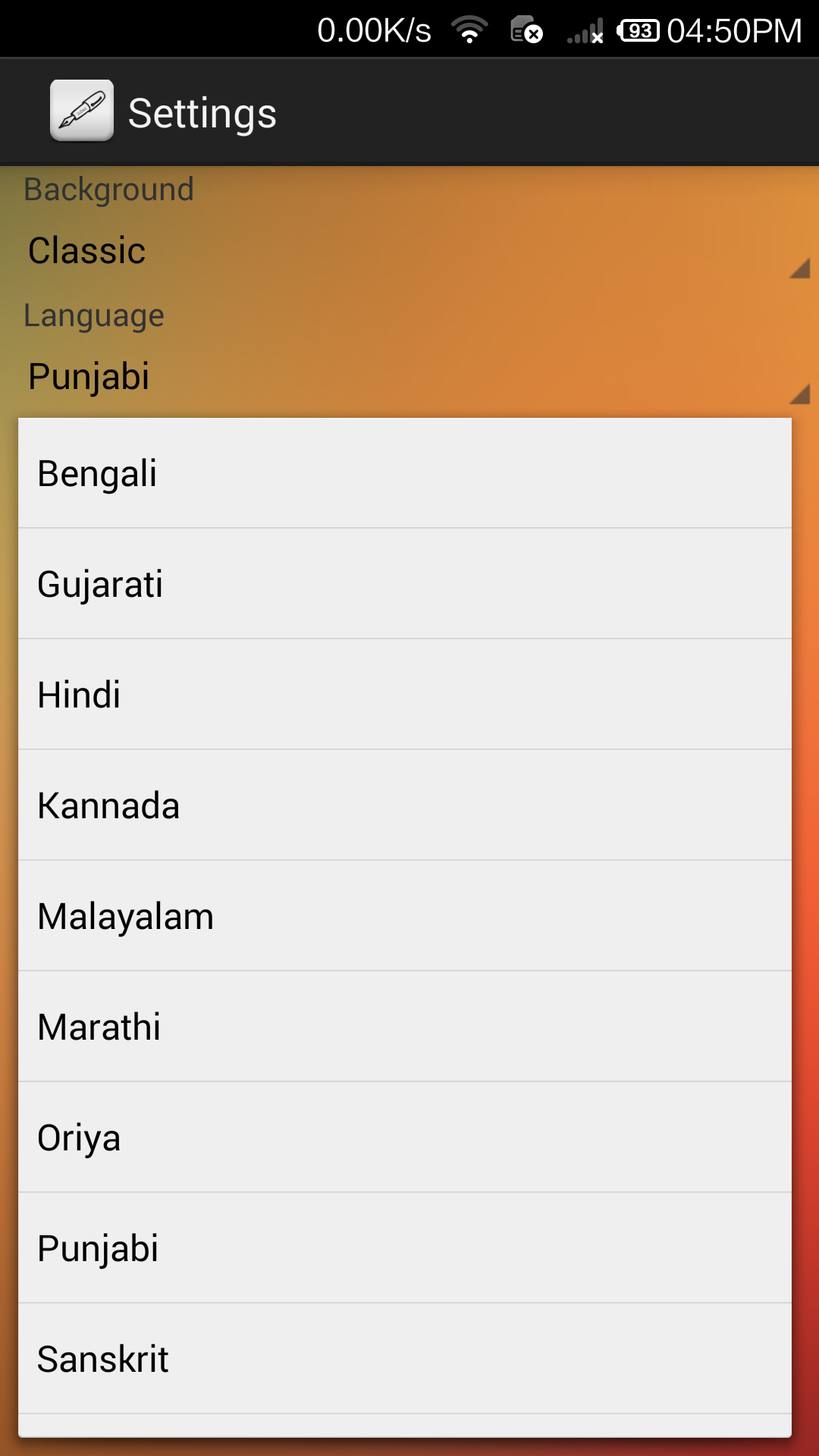Screen dimensions: 819x1456
Task: Click the network speed indicator showing 0.00K/s
Action: tap(373, 30)
